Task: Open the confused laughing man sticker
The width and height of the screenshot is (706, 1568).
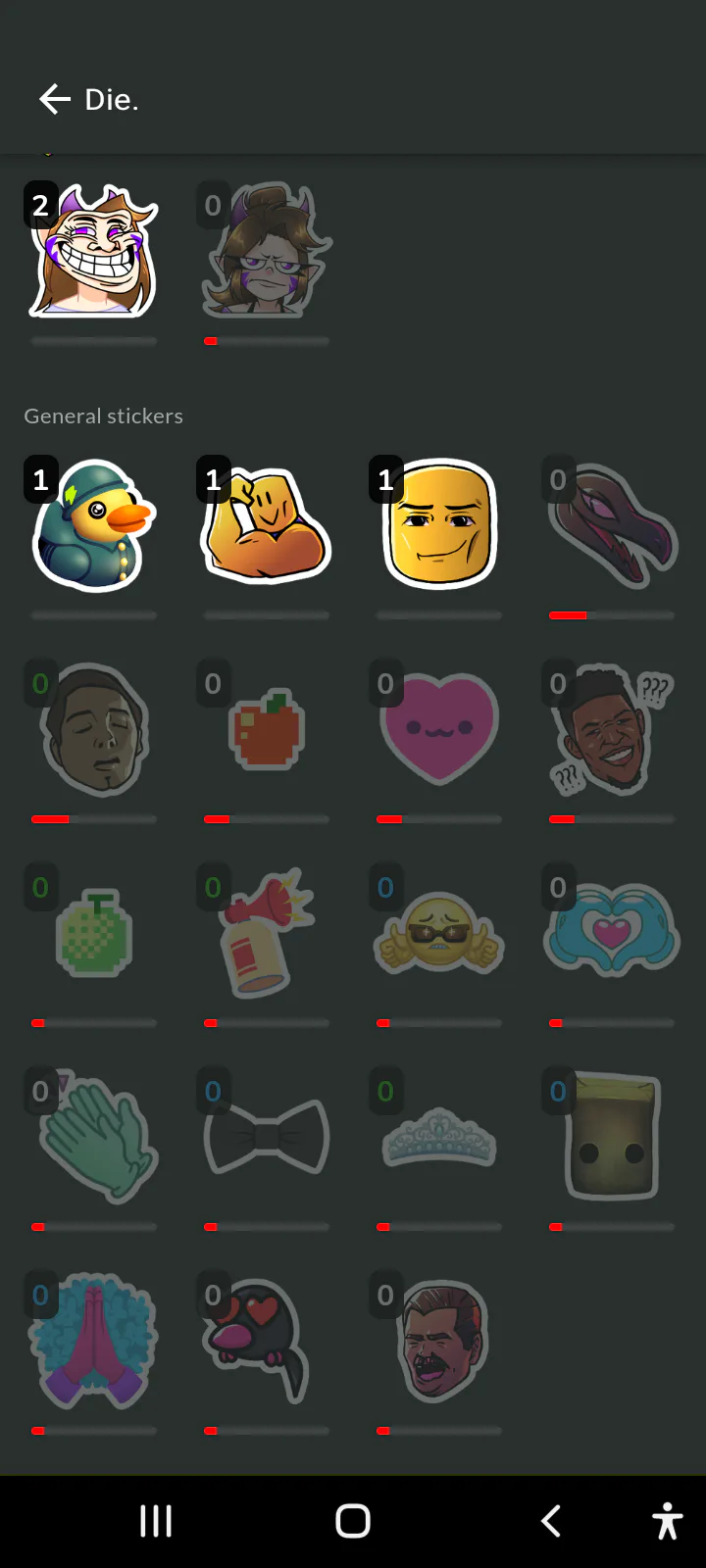Action: (612, 730)
